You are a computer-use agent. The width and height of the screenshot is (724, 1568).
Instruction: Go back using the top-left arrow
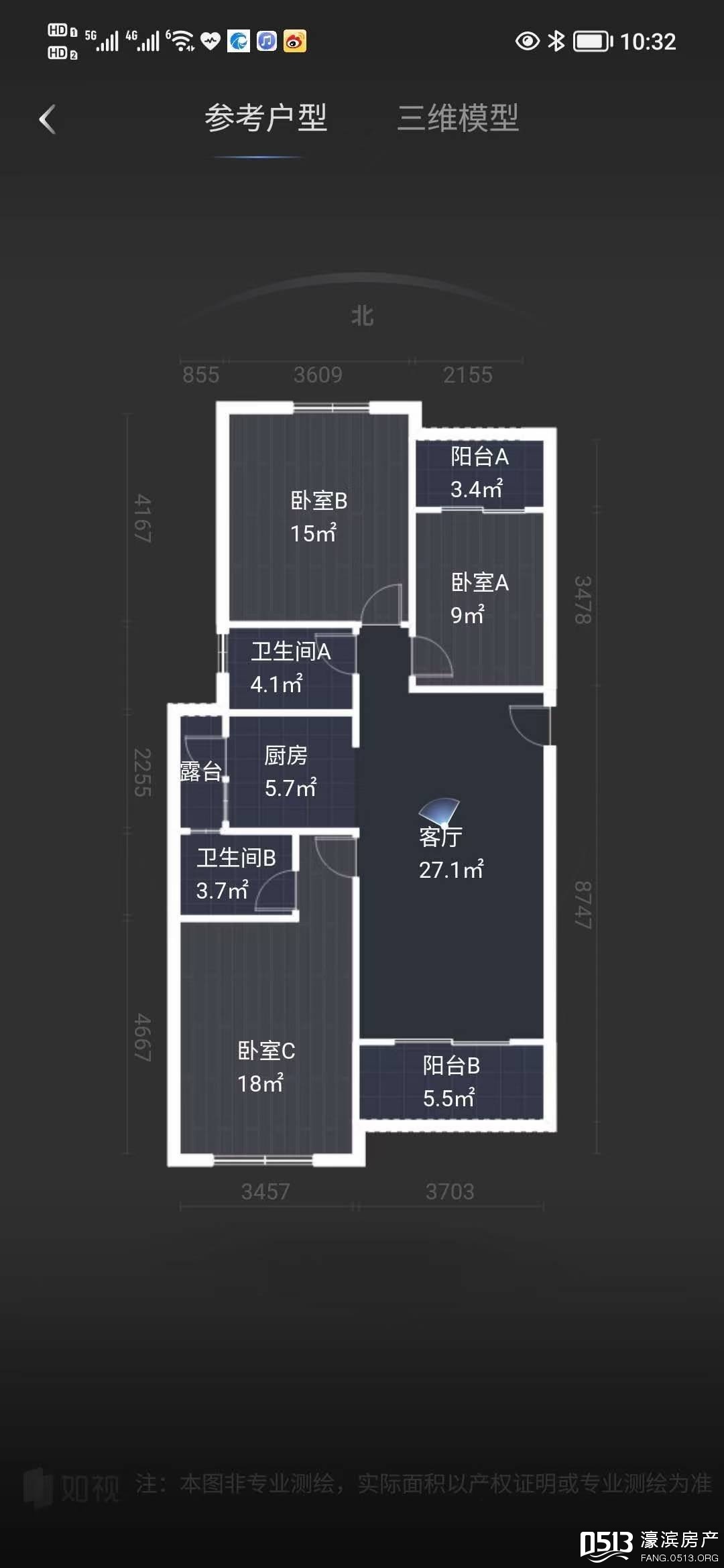pos(48,120)
